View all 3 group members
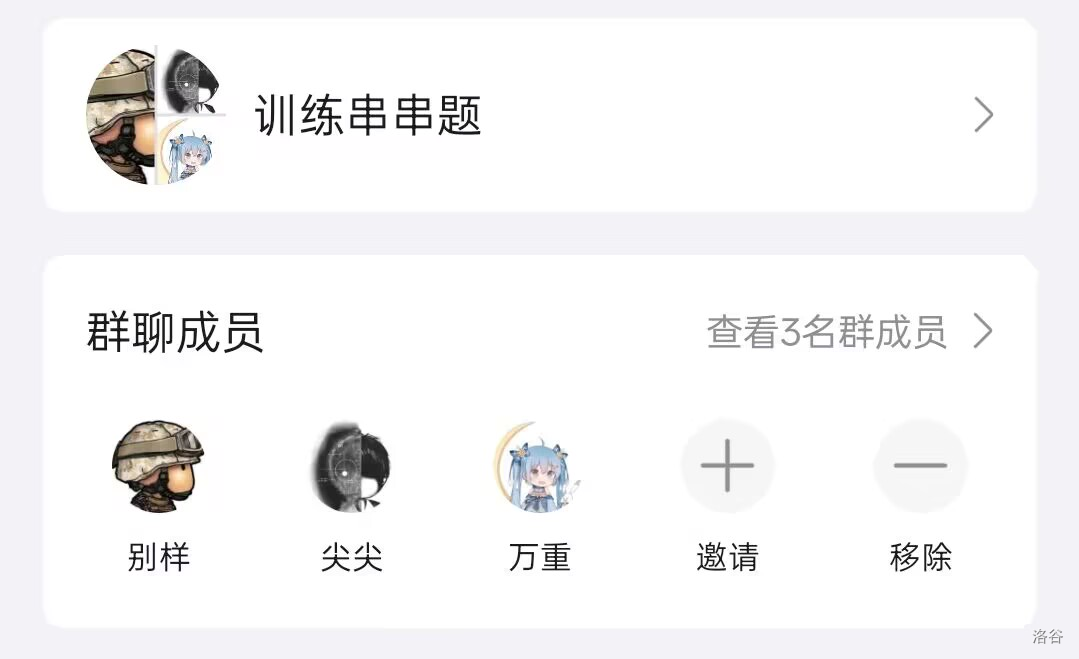 point(850,332)
